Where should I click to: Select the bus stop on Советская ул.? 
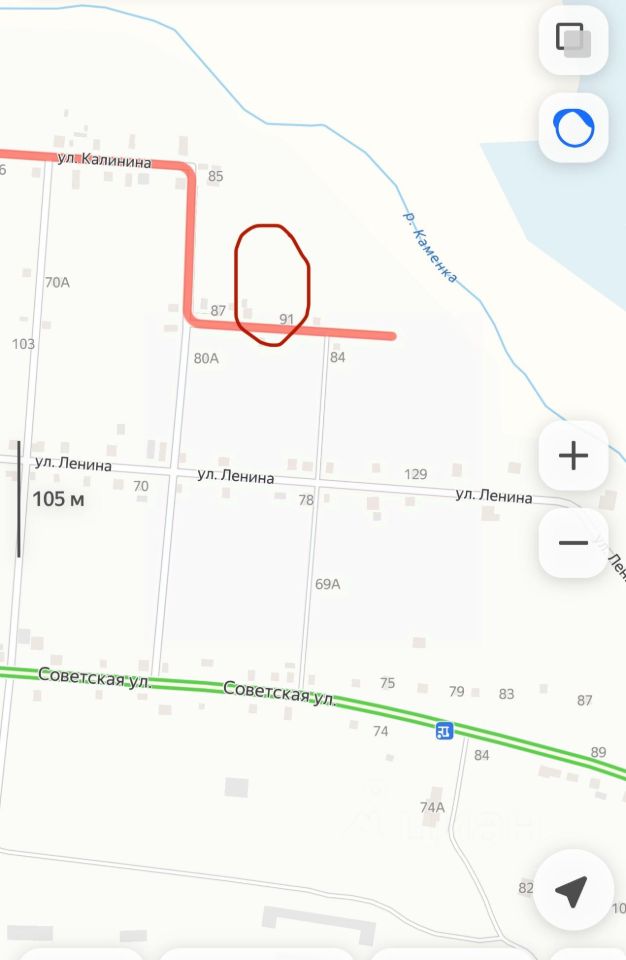pos(444,731)
